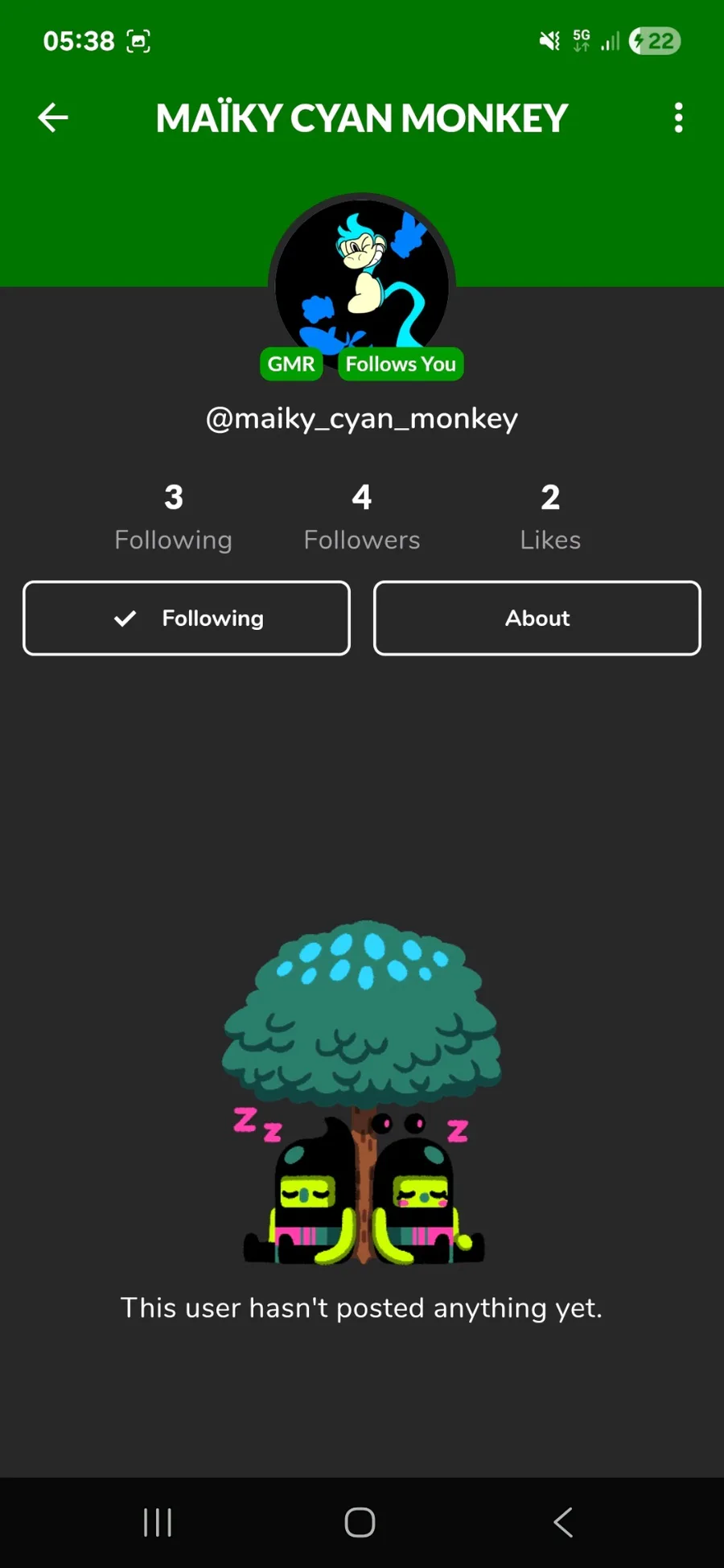Open the system recent apps view
The image size is (724, 1568).
click(x=158, y=1521)
